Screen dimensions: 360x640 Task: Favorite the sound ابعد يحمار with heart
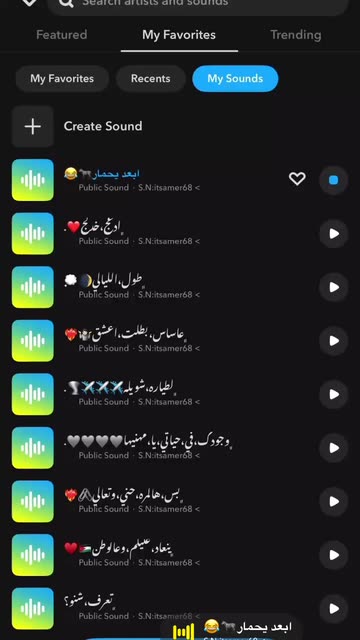point(297,179)
